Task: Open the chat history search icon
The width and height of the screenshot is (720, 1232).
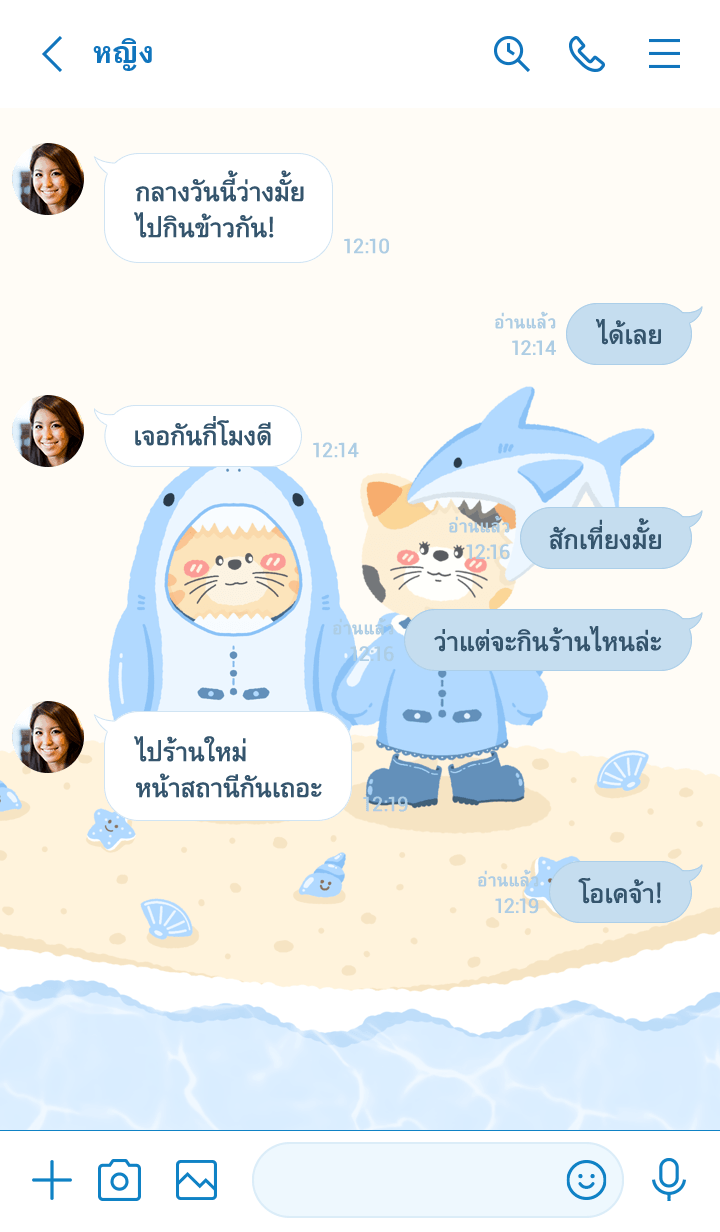Action: click(511, 54)
